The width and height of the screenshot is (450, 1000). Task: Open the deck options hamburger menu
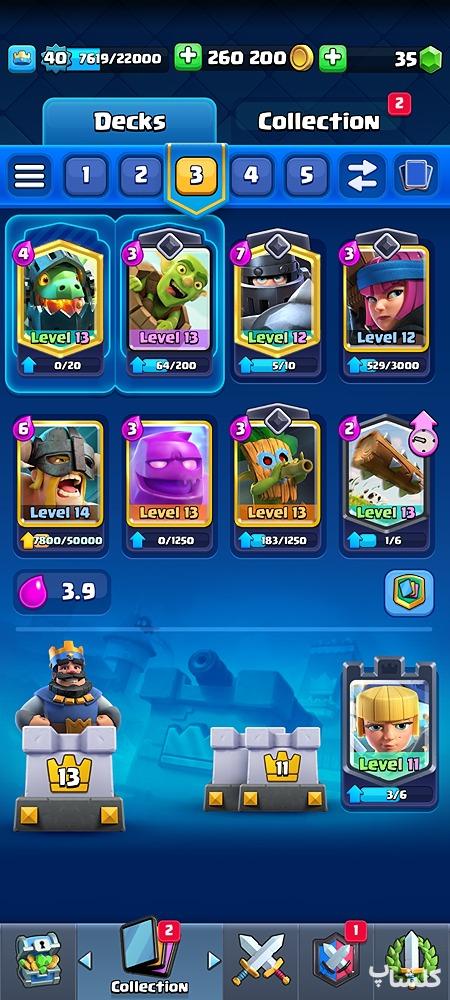point(29,175)
